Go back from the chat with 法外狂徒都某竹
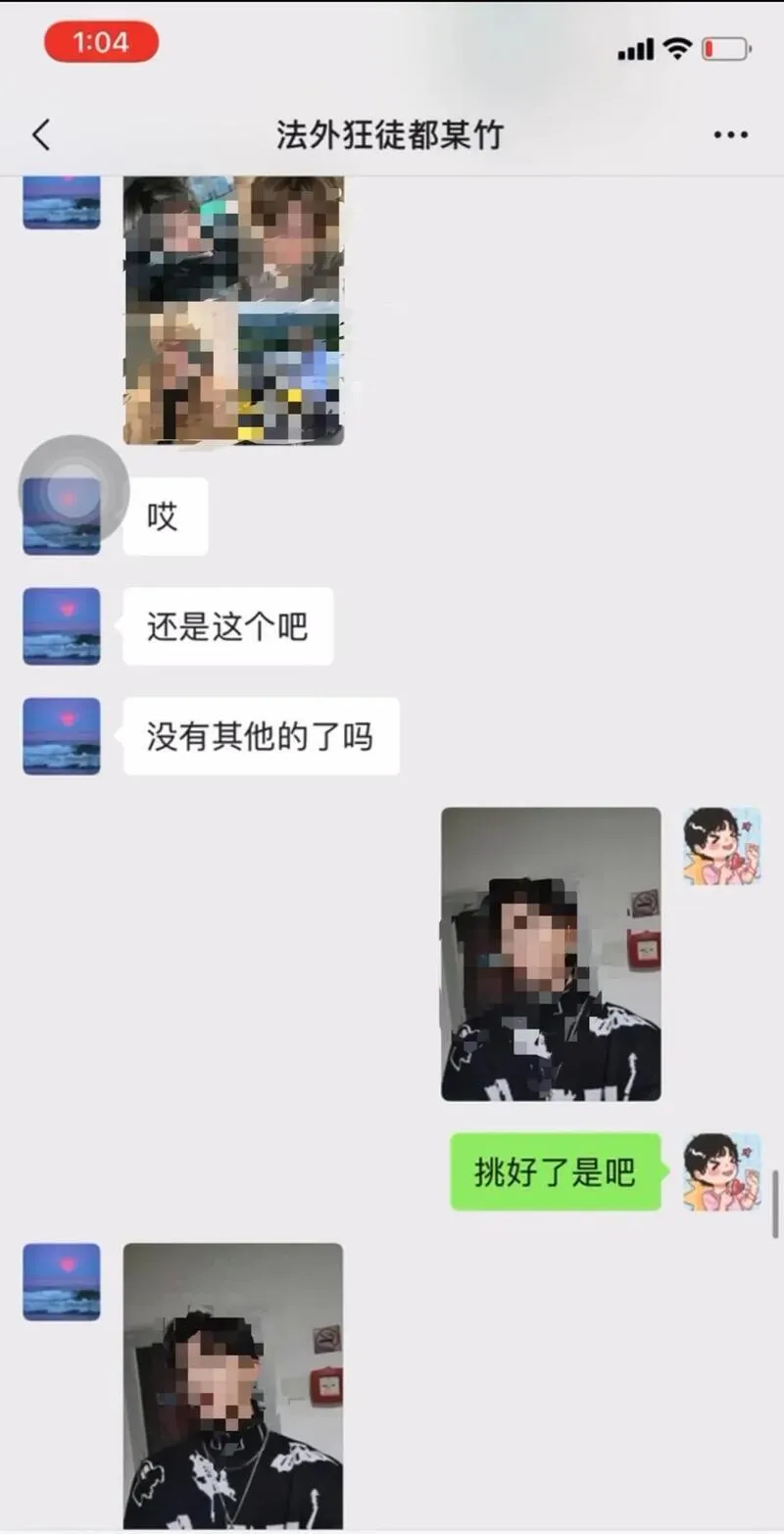 [x=41, y=135]
